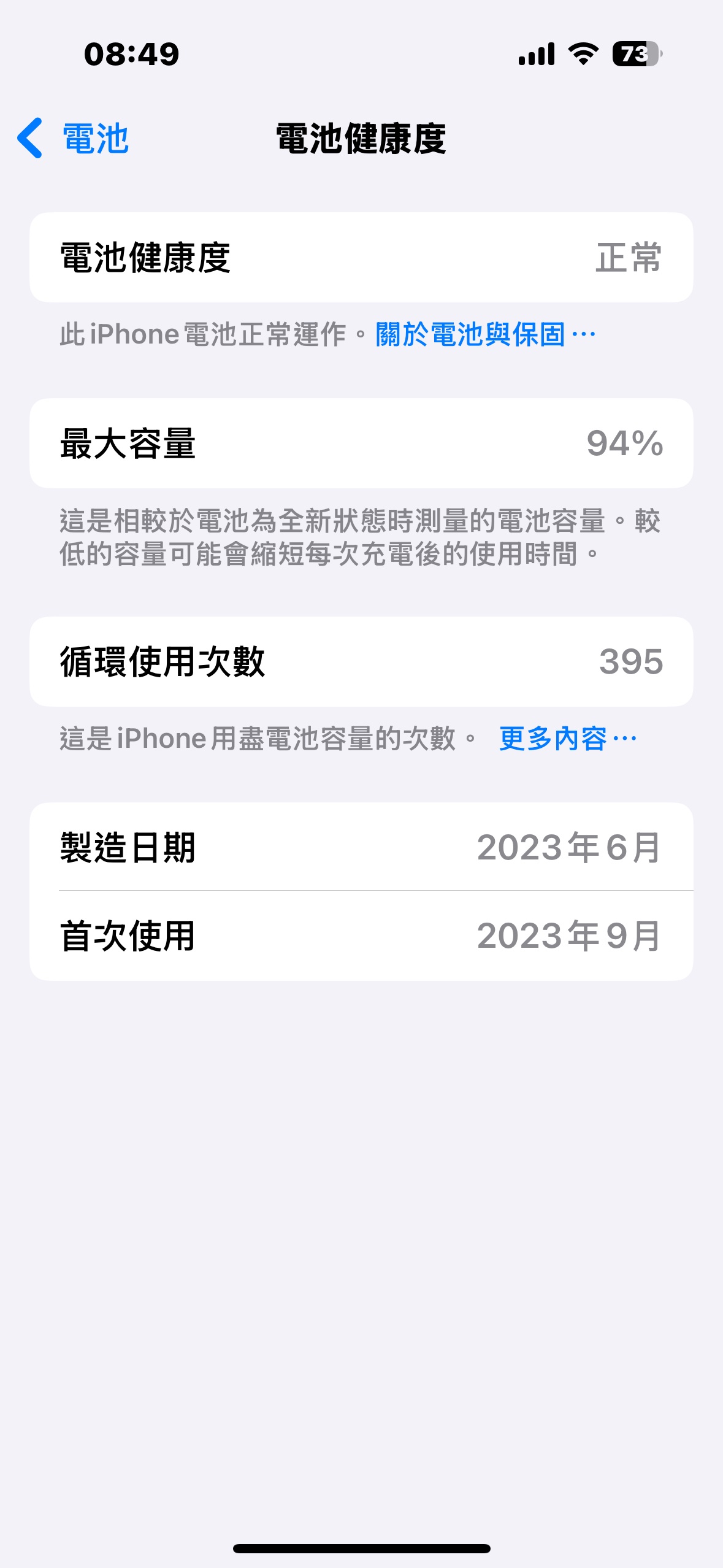Open the 更多內容 link about cycle count
The width and height of the screenshot is (723, 1568).
pyautogui.click(x=568, y=738)
